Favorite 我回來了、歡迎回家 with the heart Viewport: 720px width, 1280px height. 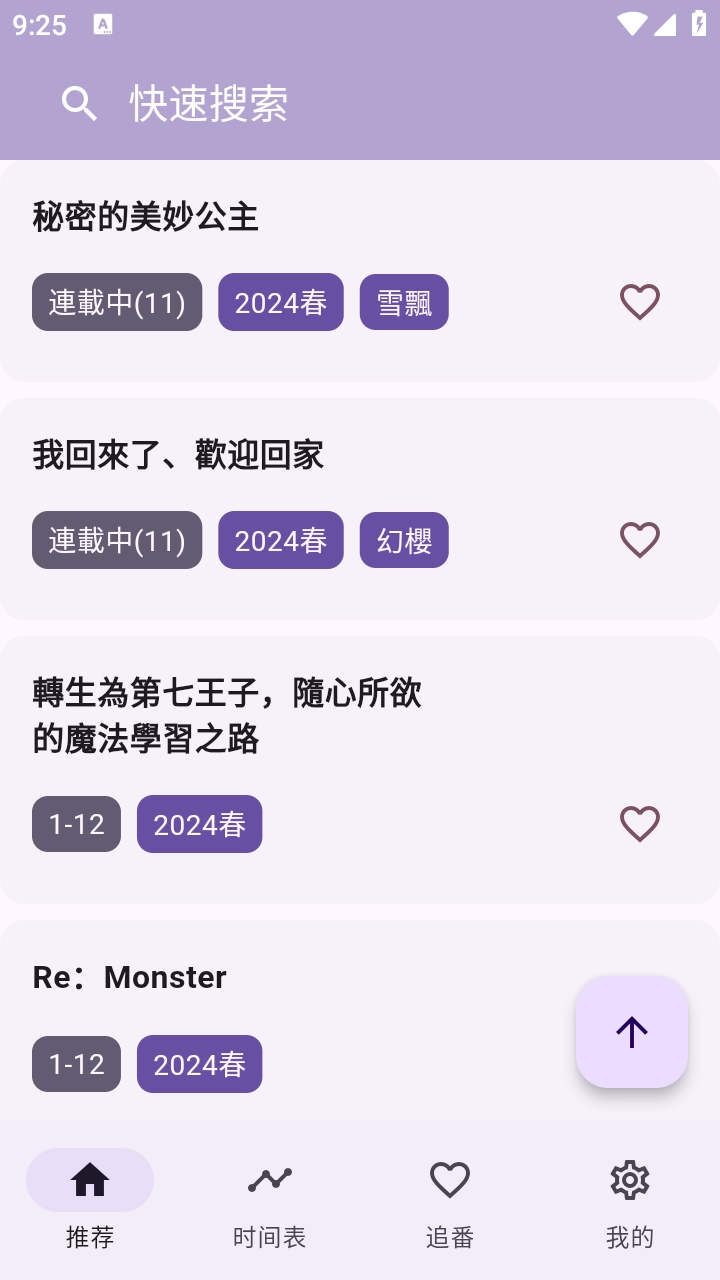pos(640,540)
